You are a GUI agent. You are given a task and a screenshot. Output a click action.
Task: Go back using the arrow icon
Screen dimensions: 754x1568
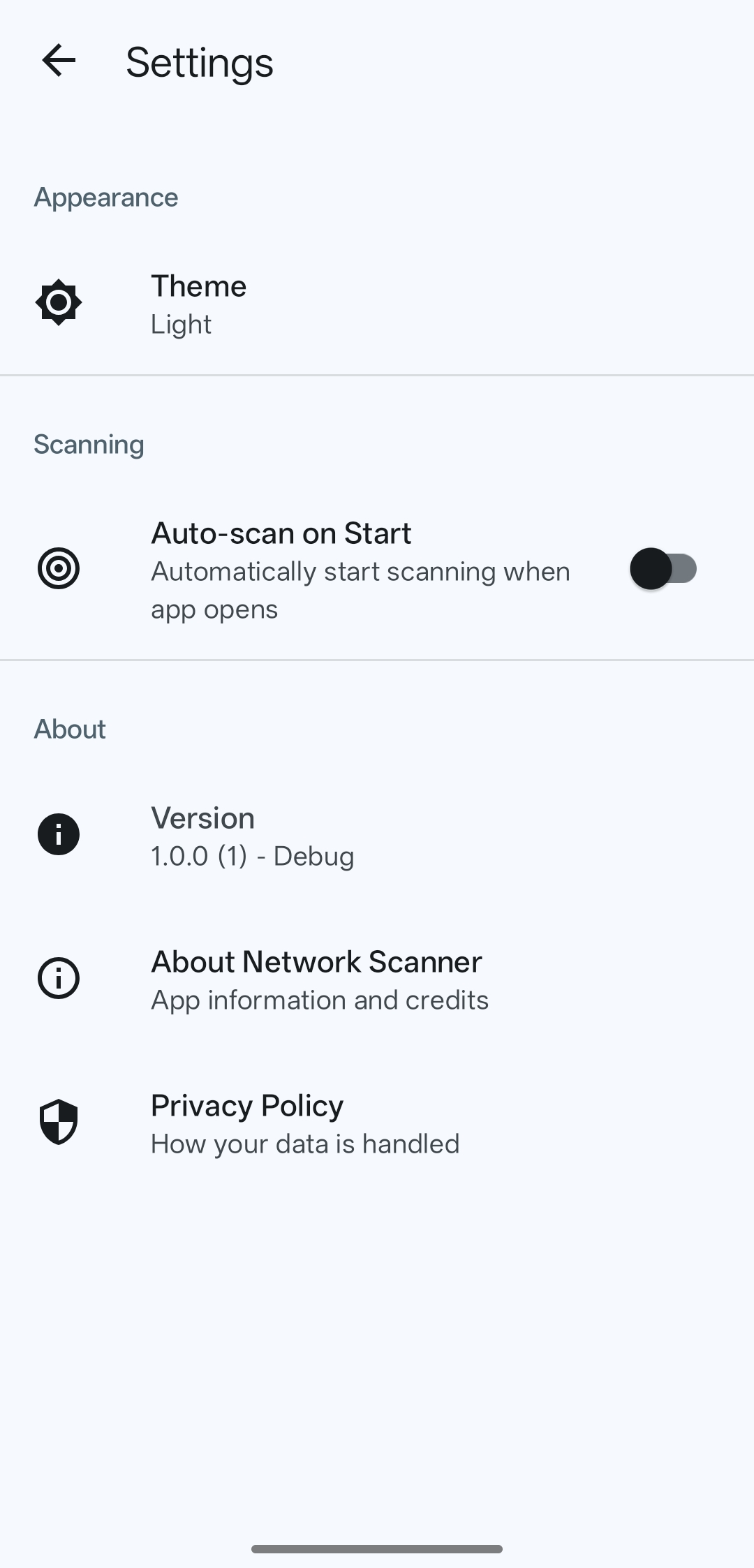point(59,61)
